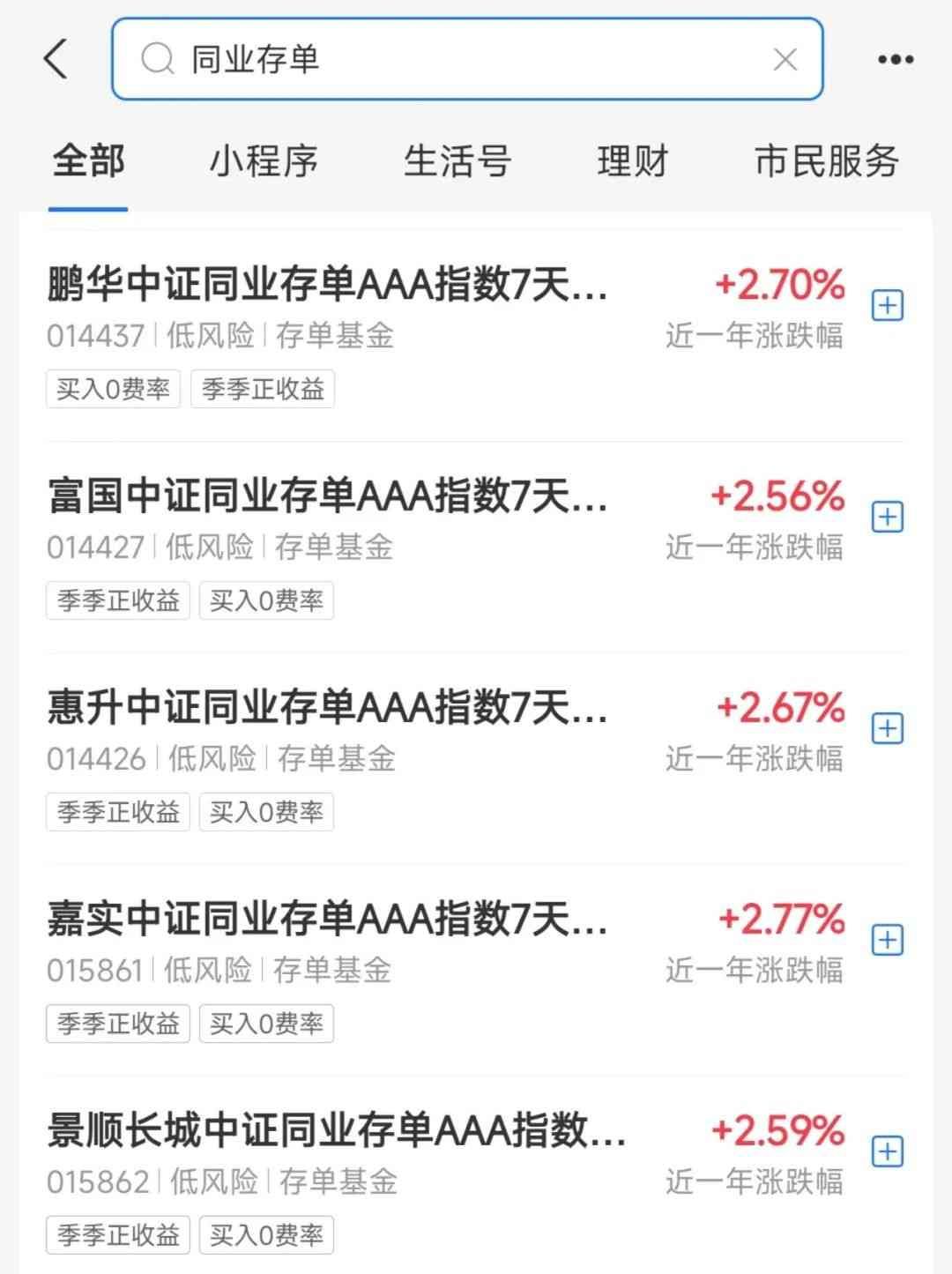Add 惠升中证同业存单AAA指数 fund via plus icon
The height and width of the screenshot is (1274, 952).
point(888,729)
